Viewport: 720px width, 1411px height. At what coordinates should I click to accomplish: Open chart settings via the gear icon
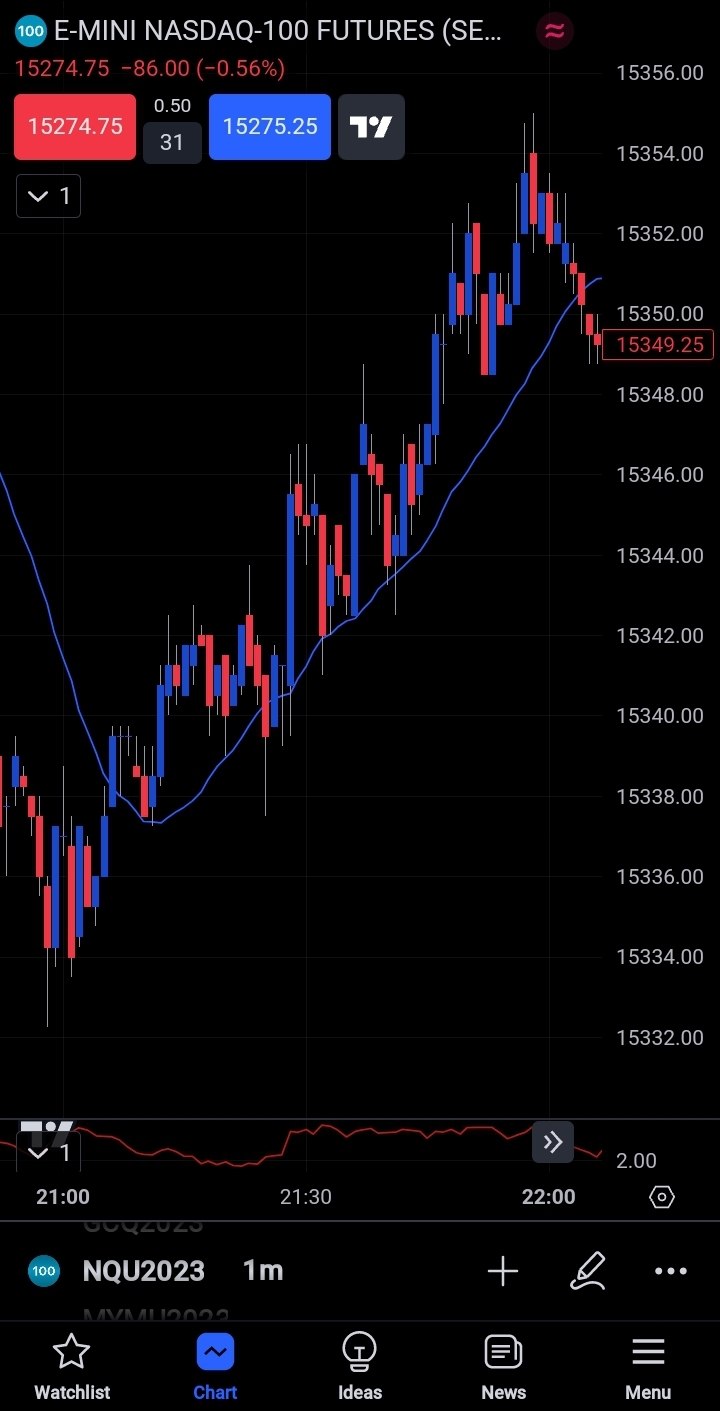pos(660,1196)
